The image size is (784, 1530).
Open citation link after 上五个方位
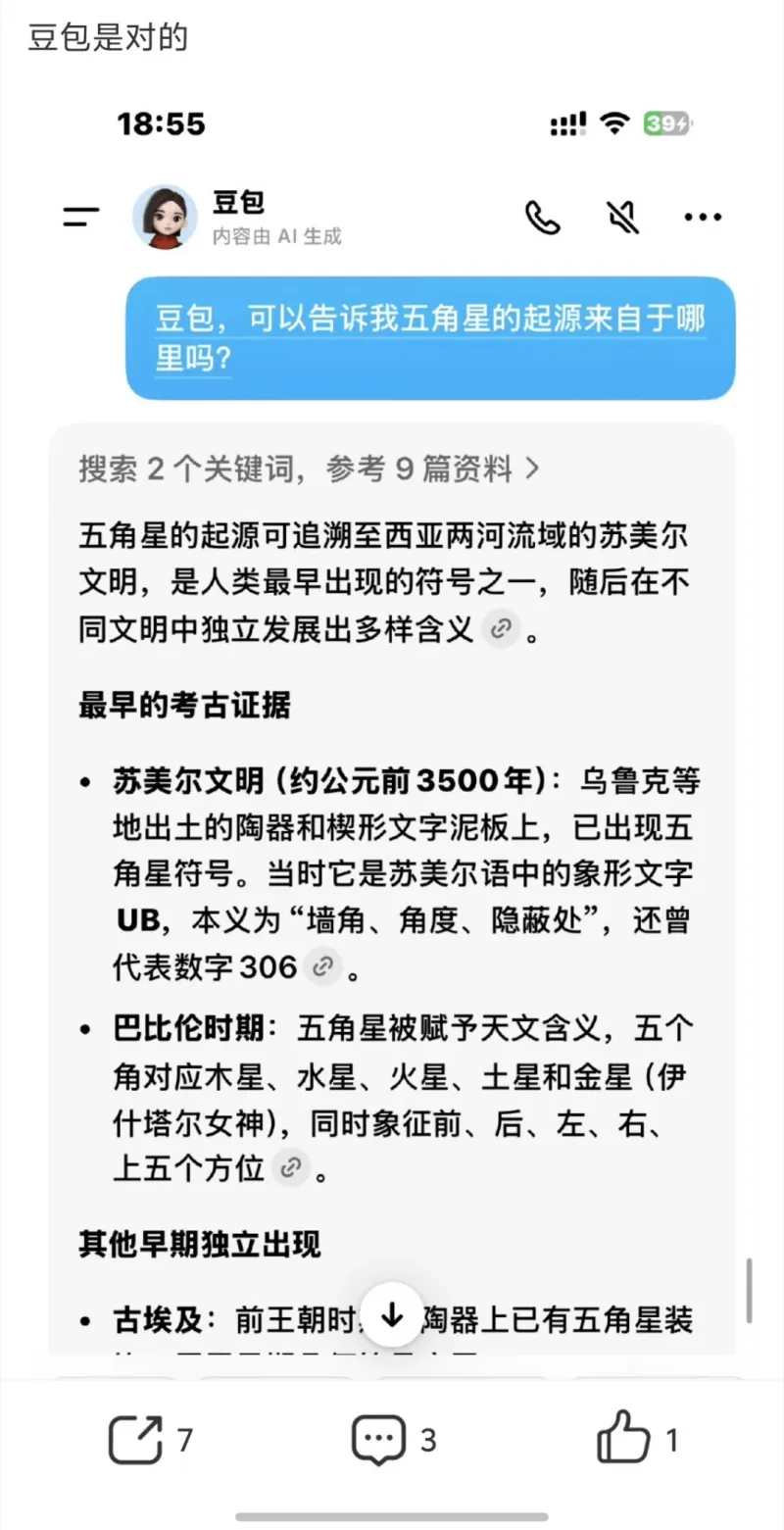pyautogui.click(x=290, y=1167)
